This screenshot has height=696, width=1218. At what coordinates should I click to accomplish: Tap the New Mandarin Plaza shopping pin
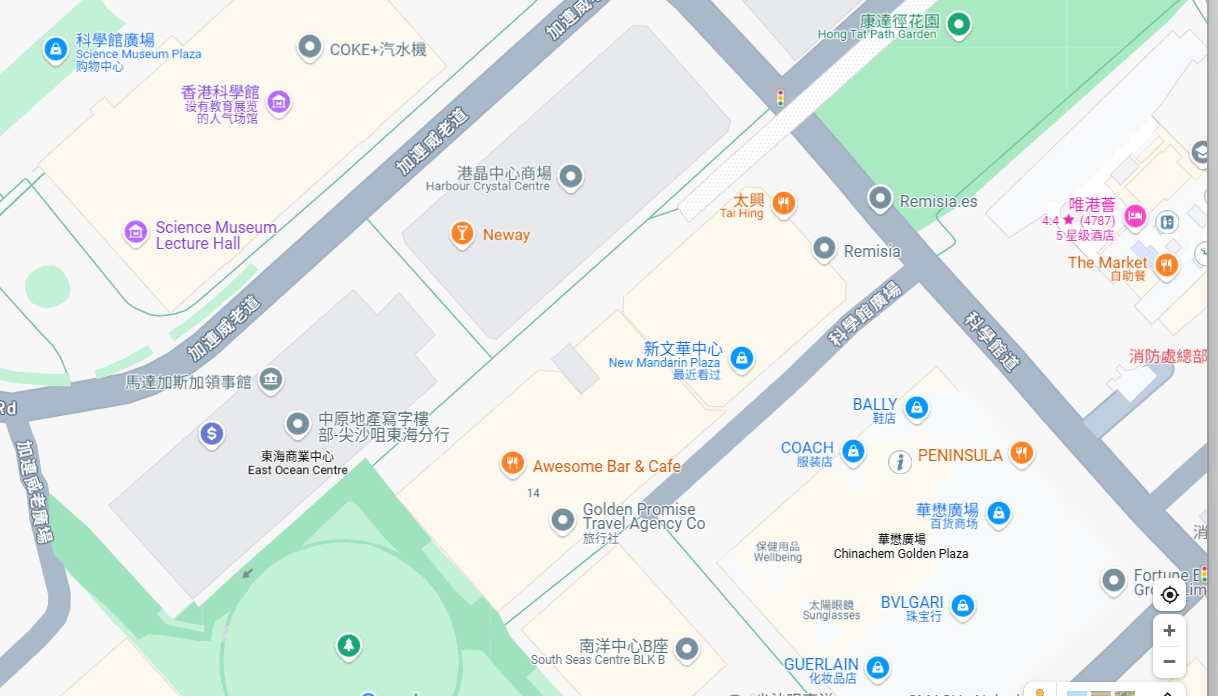pyautogui.click(x=741, y=357)
